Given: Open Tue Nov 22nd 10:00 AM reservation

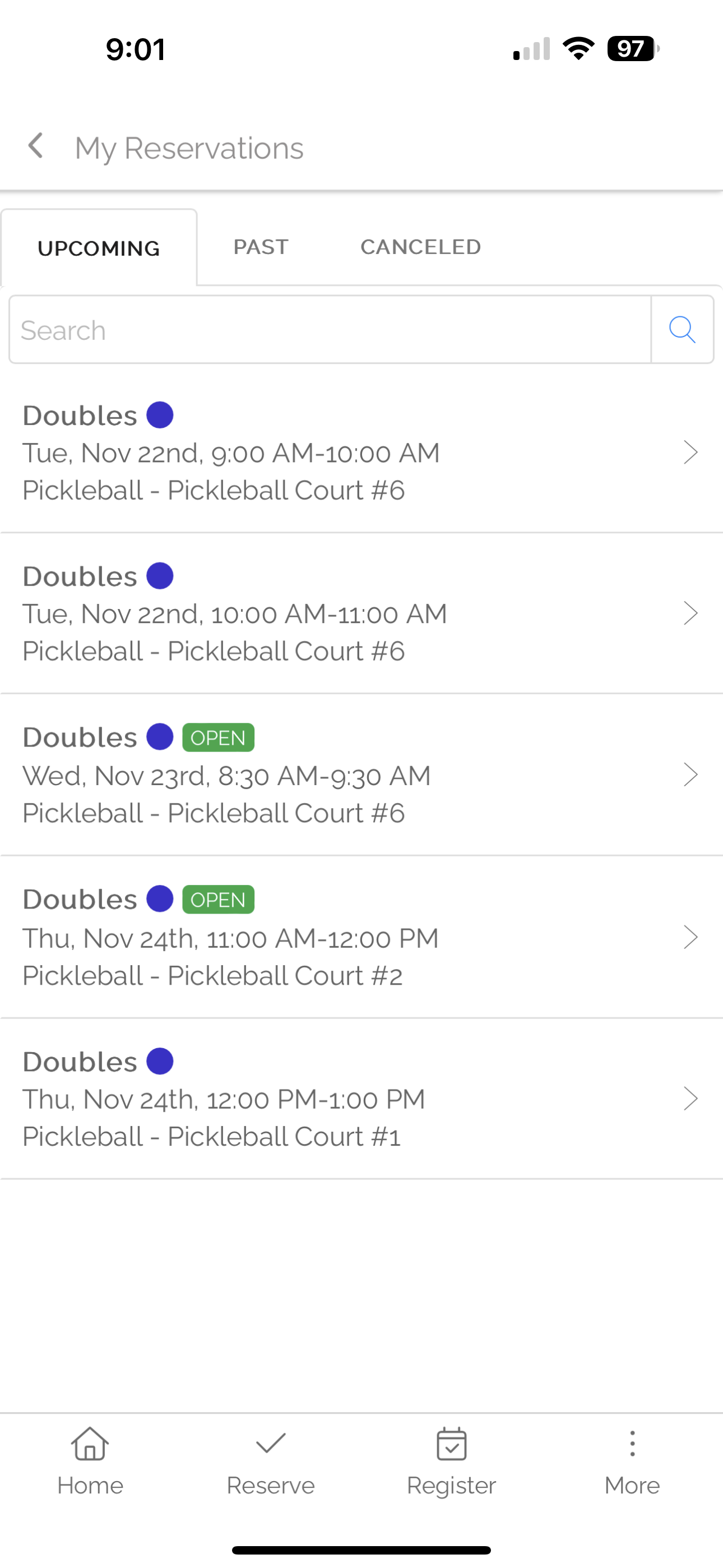Looking at the screenshot, I should [361, 614].
